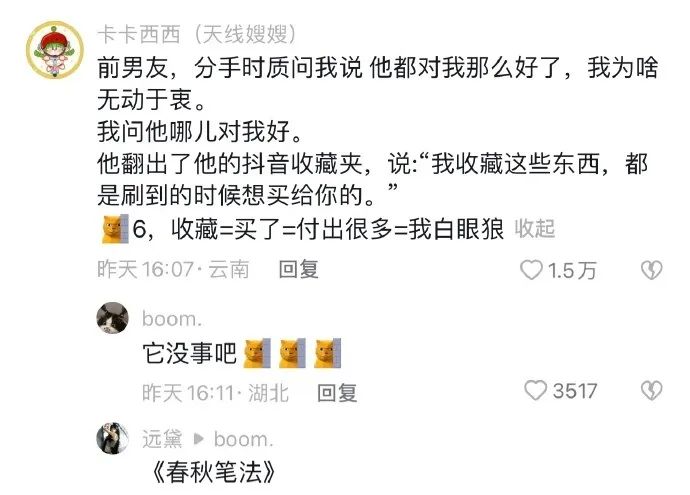Like boom.'s comment with 3517 likes
The height and width of the screenshot is (495, 690).
click(537, 391)
